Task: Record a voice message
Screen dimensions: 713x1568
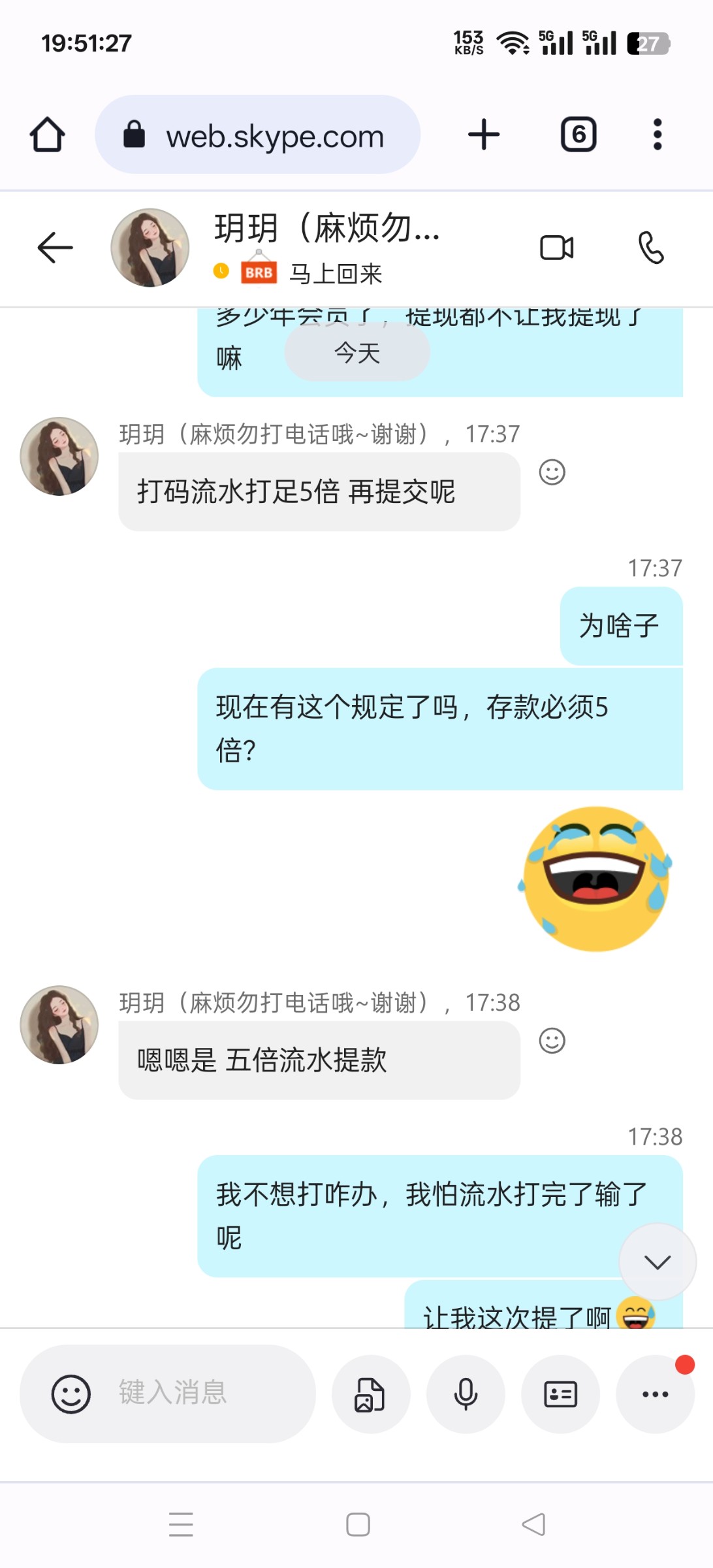Action: tap(466, 1394)
